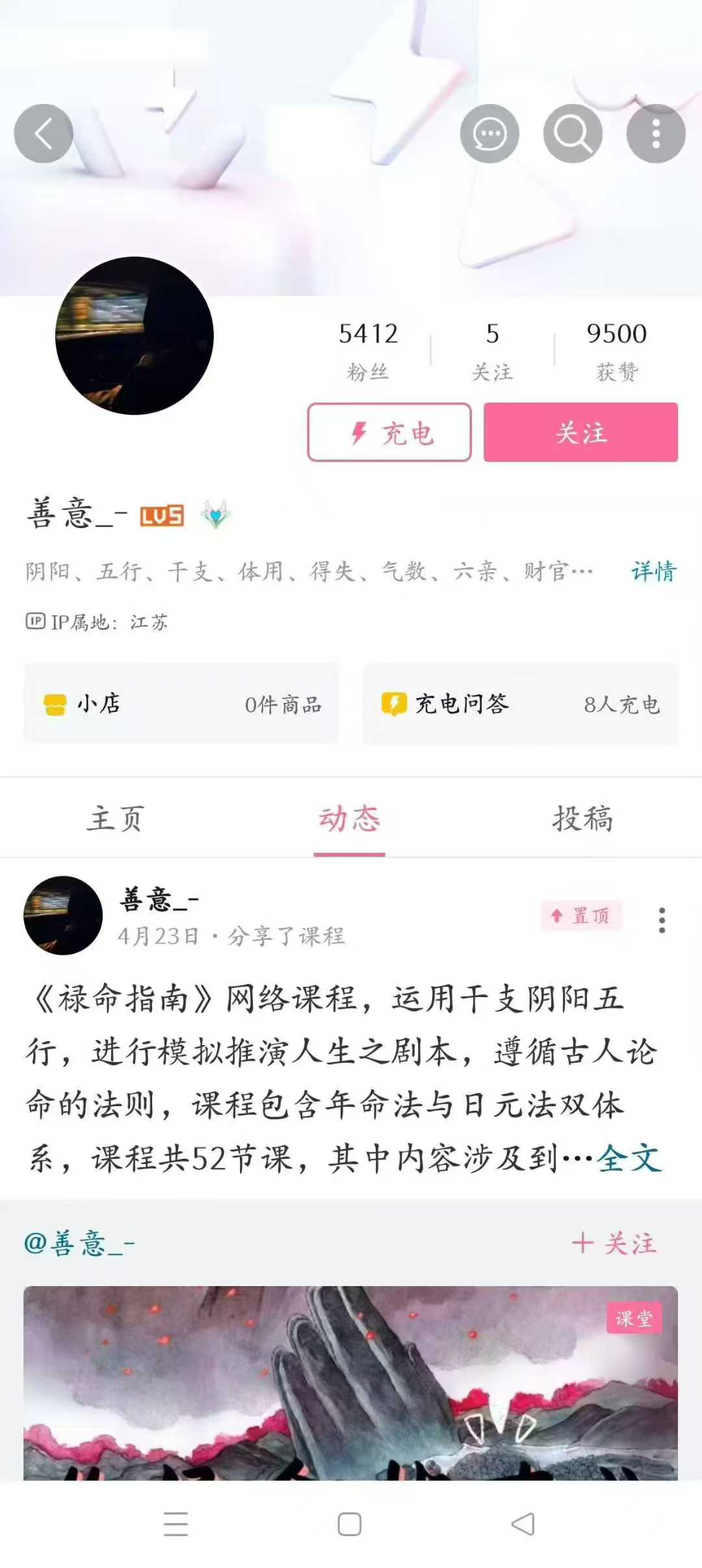This screenshot has height=1568, width=702.
Task: Open the 充电问答 card
Action: click(x=520, y=704)
